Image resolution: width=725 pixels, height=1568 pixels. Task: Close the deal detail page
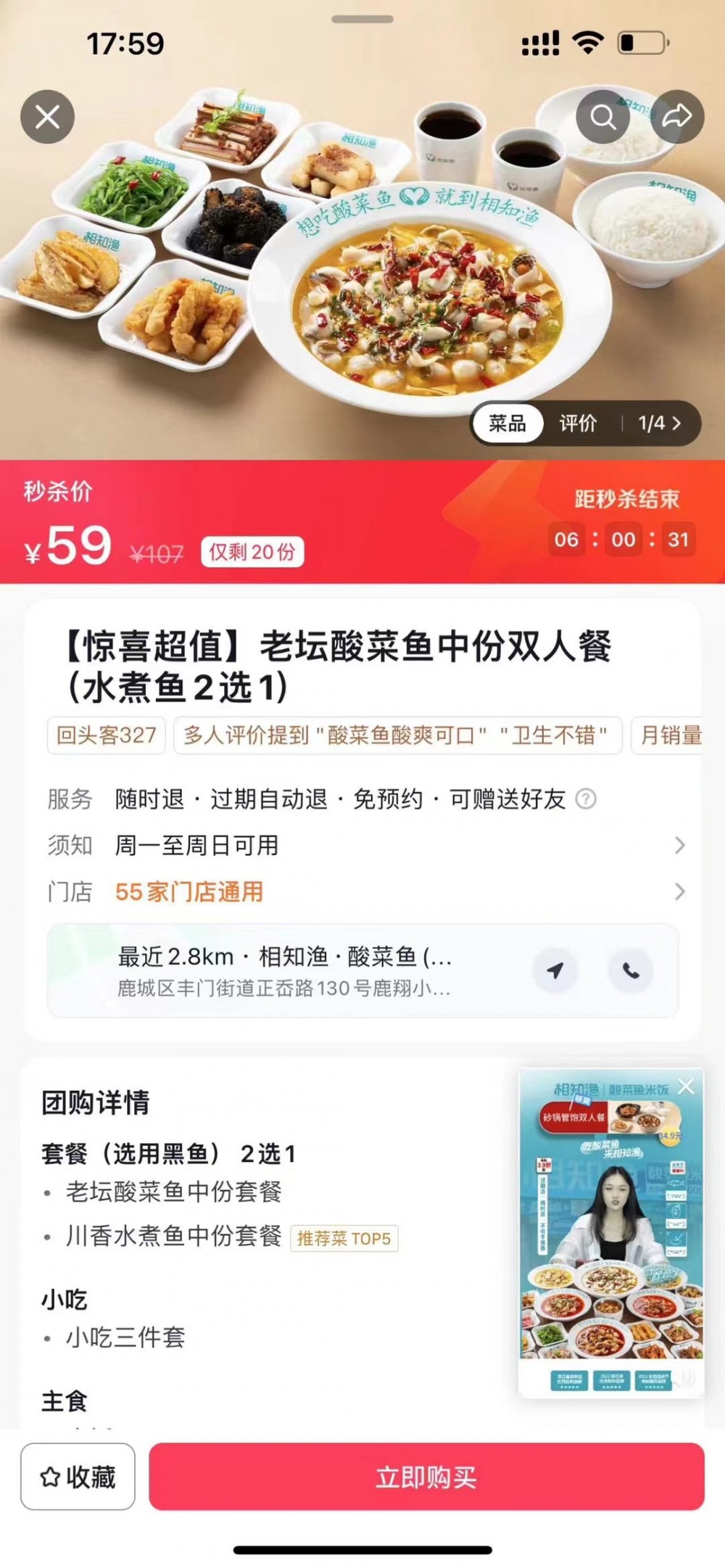click(47, 117)
